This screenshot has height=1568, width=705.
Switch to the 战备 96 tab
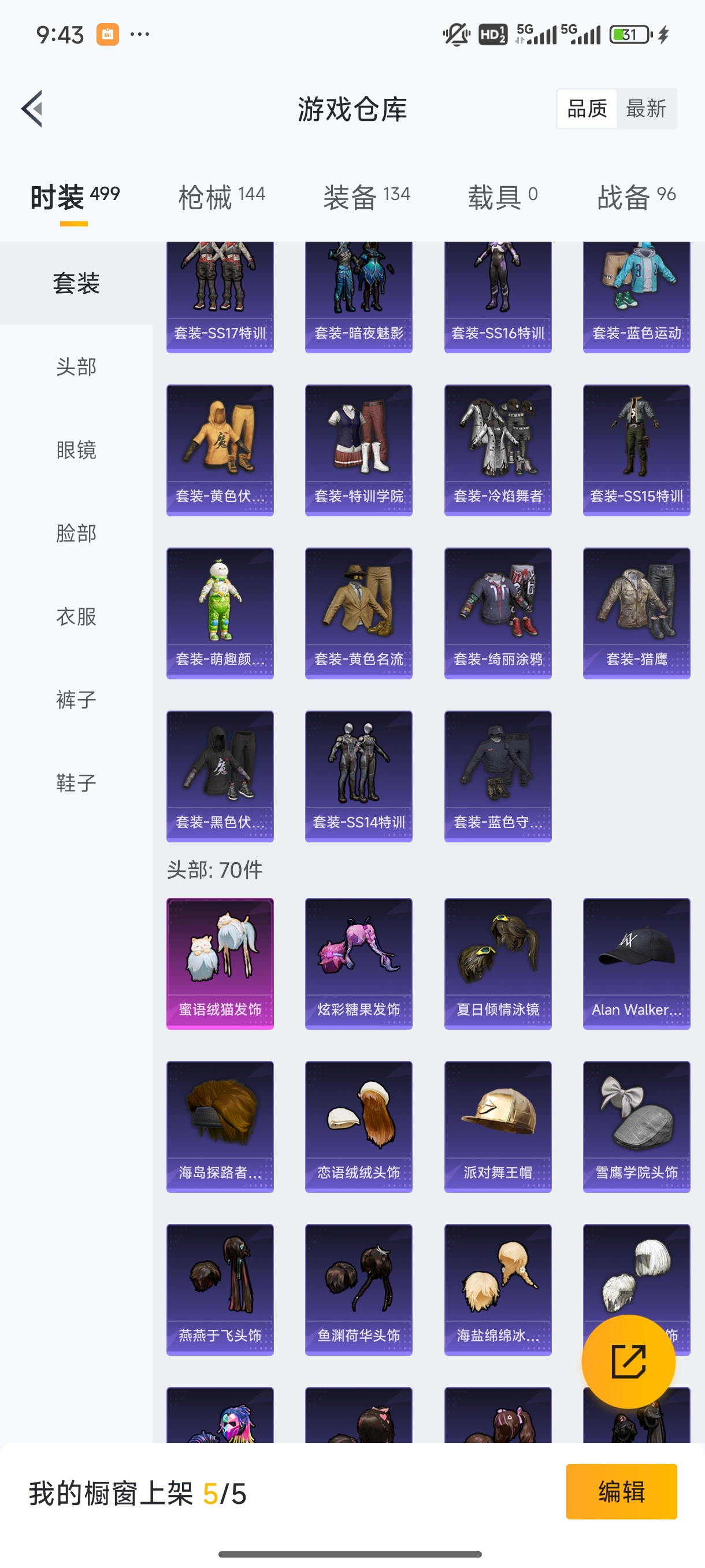(x=636, y=196)
